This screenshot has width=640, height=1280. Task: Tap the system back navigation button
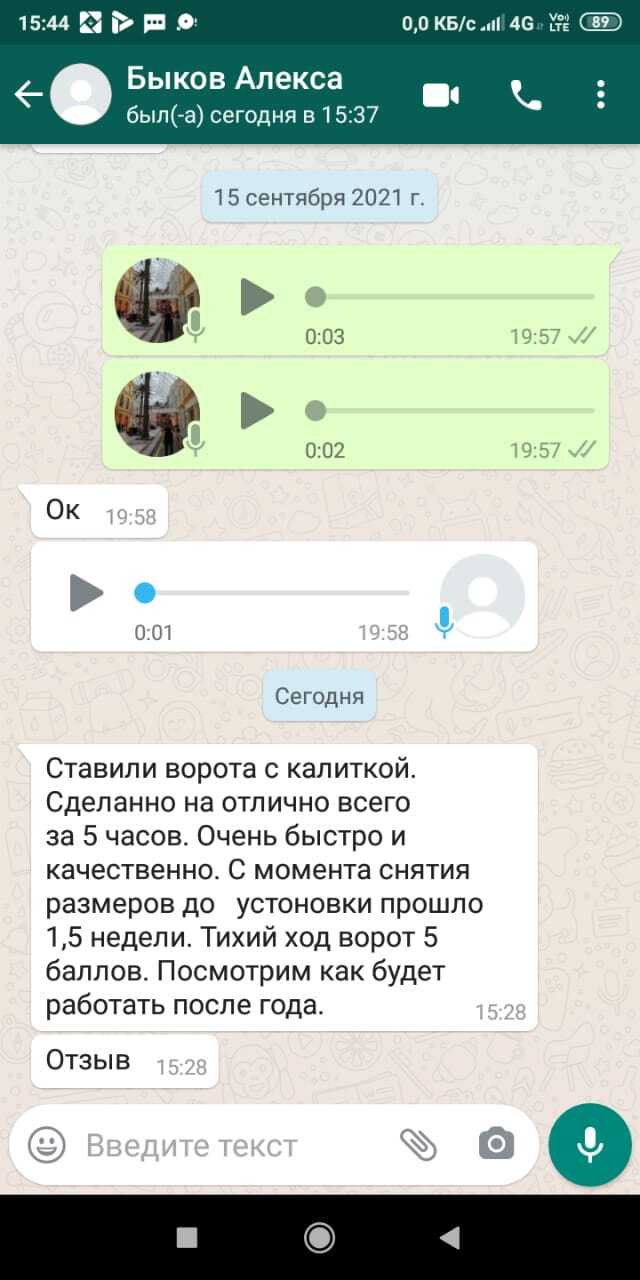click(451, 1237)
